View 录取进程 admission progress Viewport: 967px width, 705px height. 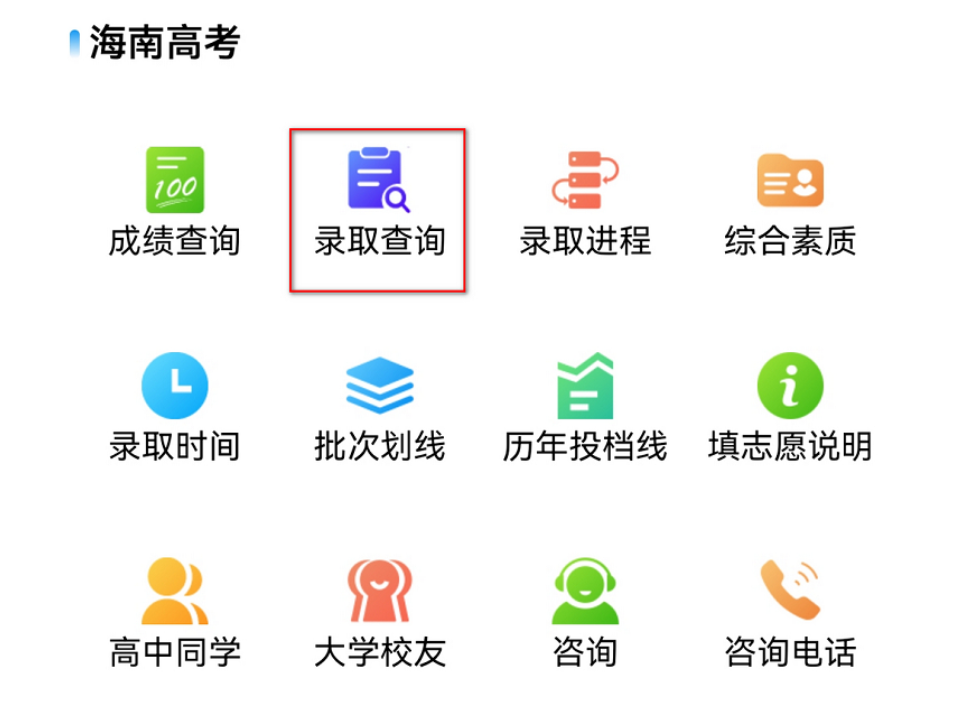pyautogui.click(x=585, y=182)
